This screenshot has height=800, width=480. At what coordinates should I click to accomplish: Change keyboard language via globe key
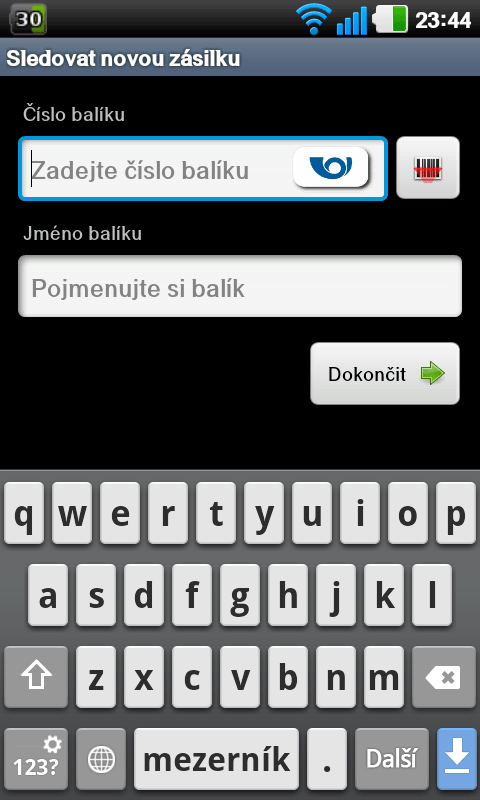click(x=101, y=759)
